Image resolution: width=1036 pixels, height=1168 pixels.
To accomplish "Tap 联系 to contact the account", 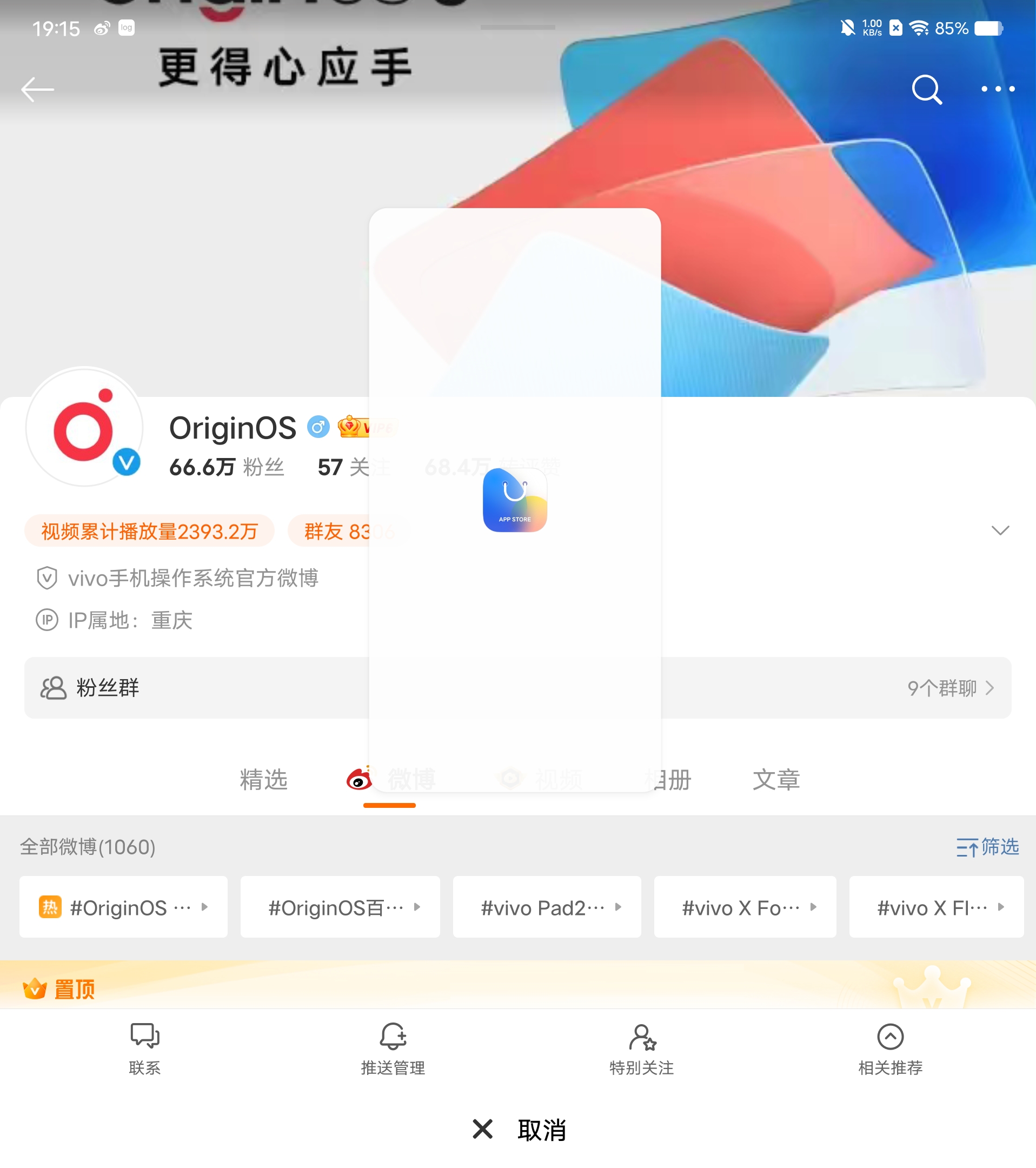I will (x=144, y=1048).
